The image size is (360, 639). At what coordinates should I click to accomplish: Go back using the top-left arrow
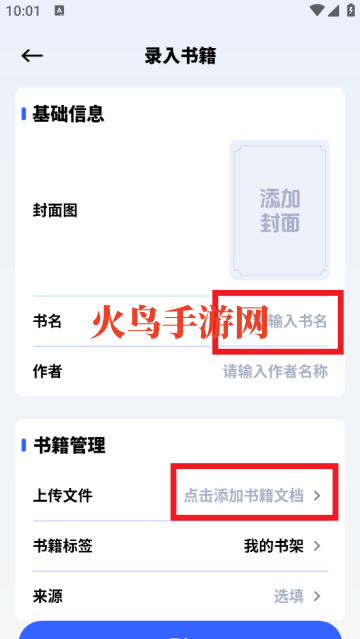(32, 56)
